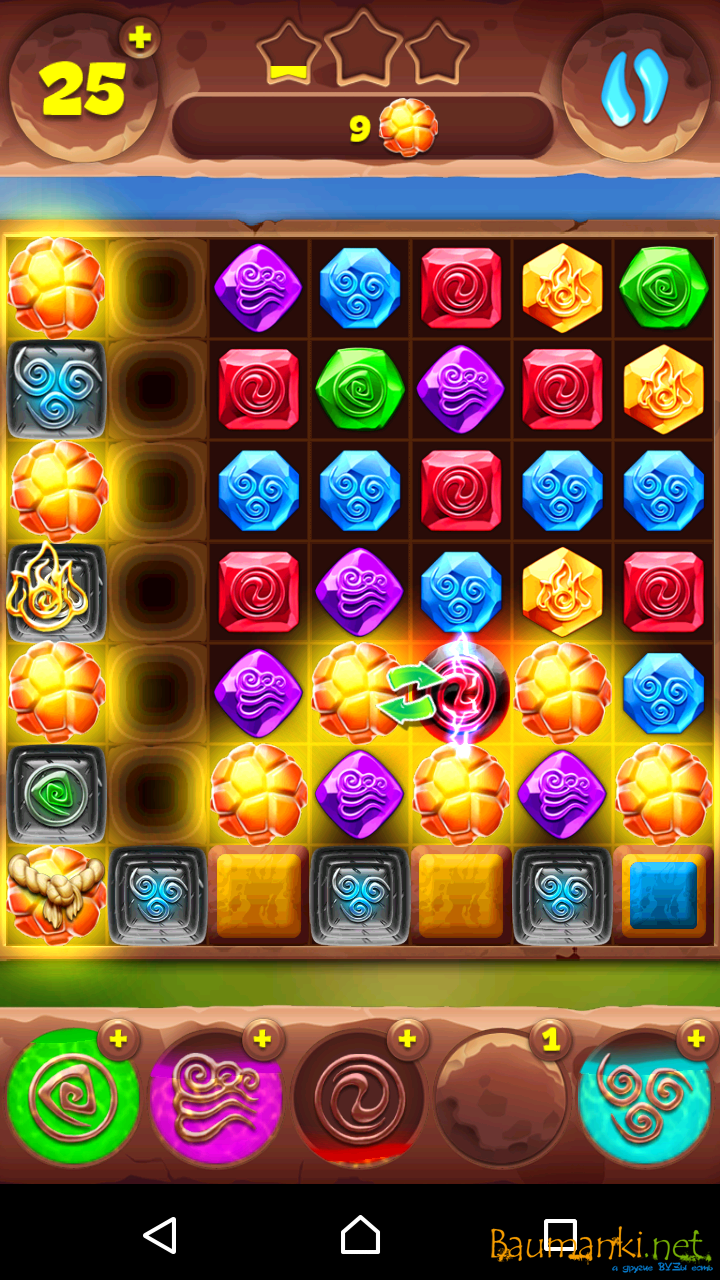720x1280 pixels.
Task: Activate the purple air power-up booster
Action: [x=216, y=1097]
